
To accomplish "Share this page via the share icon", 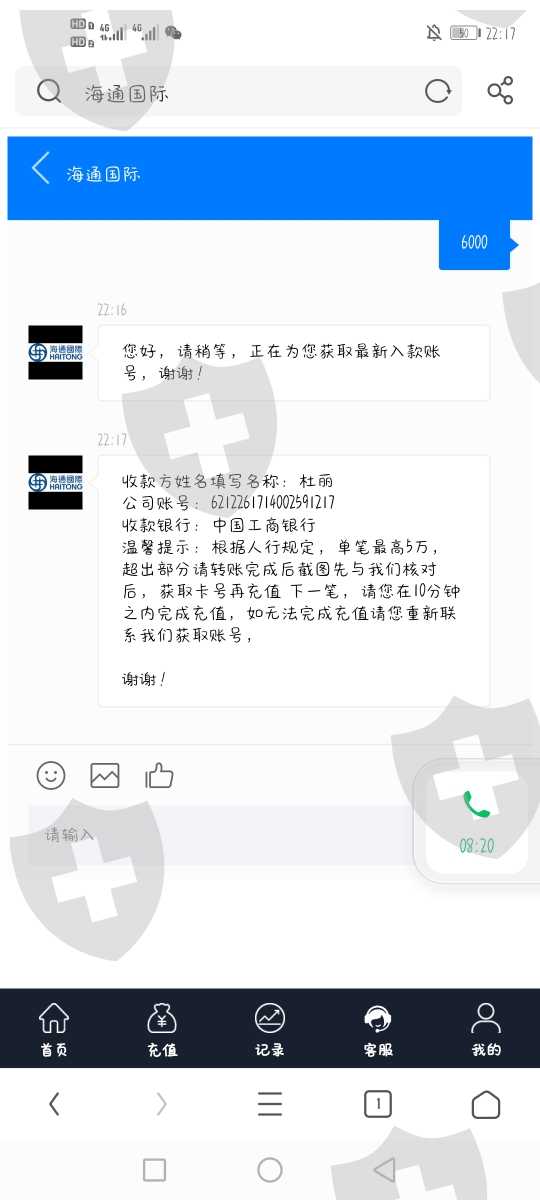I will (500, 91).
